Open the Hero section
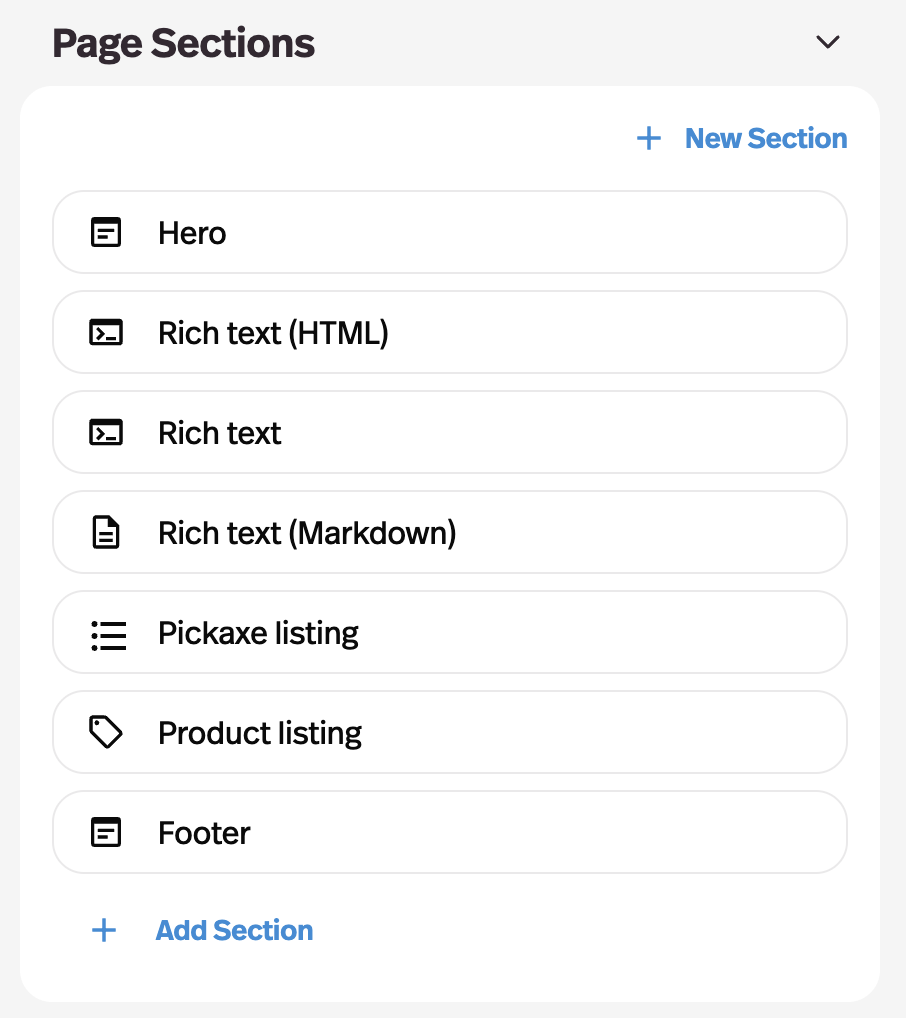906x1018 pixels. (x=450, y=232)
